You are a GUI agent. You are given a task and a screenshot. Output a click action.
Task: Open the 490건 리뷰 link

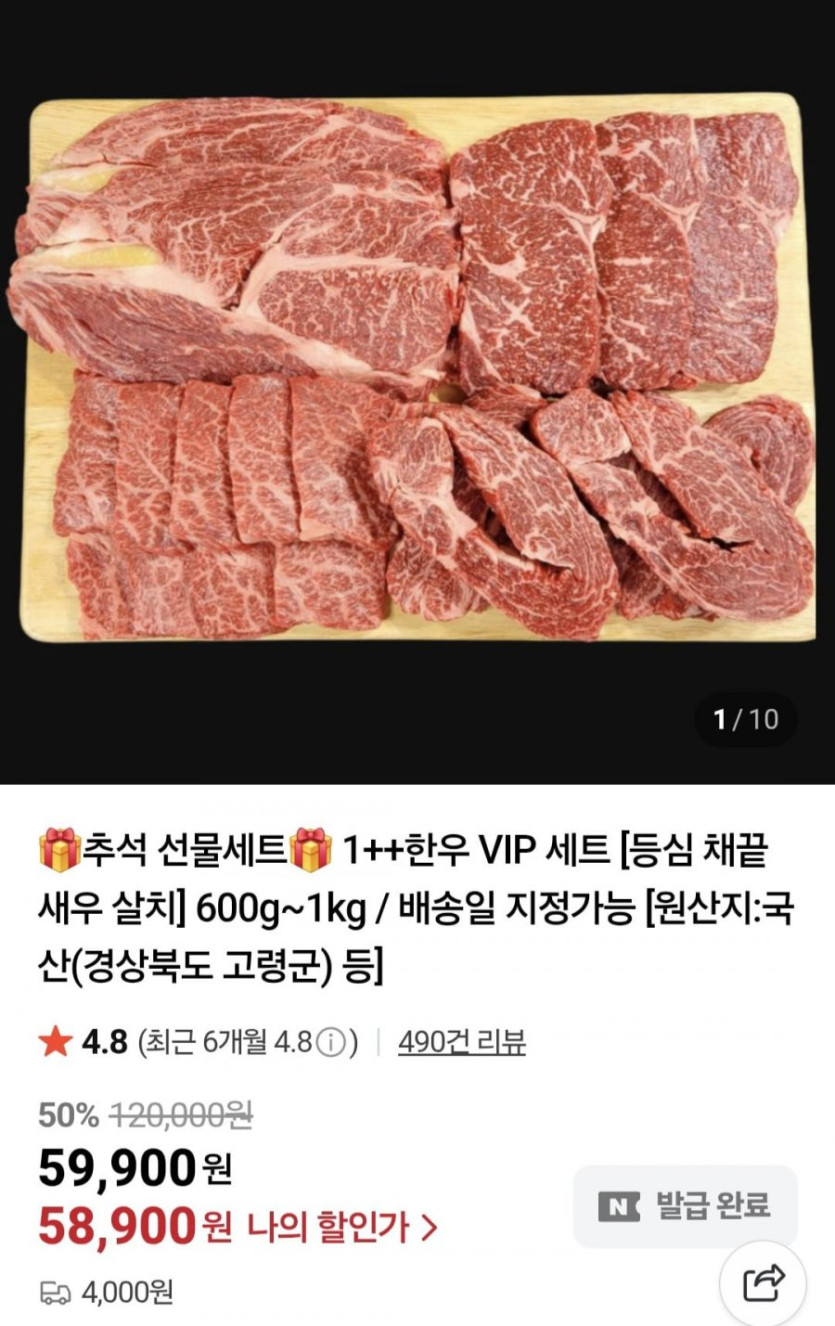pos(461,1043)
